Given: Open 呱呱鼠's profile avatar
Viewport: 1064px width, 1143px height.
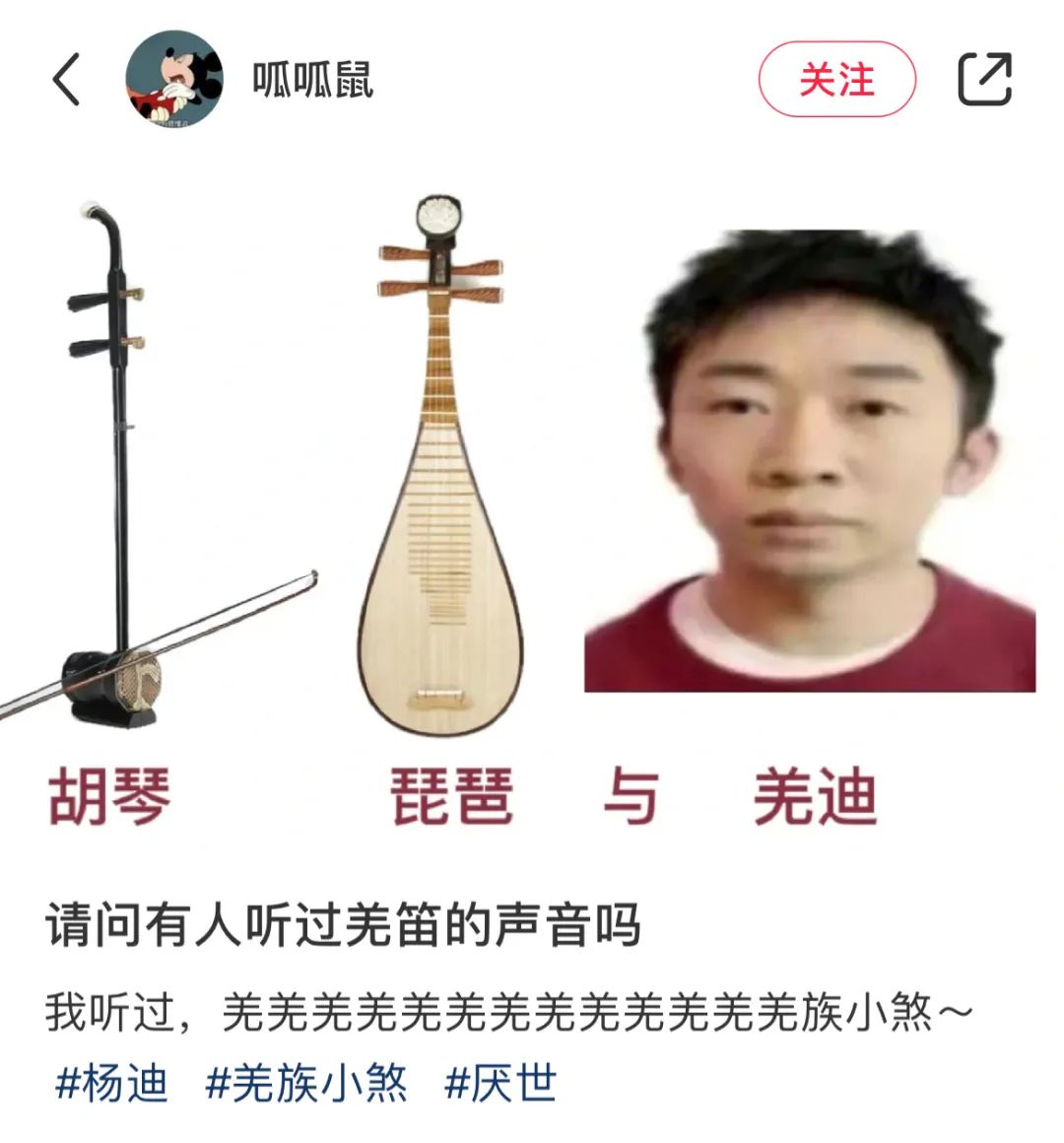Looking at the screenshot, I should pyautogui.click(x=174, y=79).
